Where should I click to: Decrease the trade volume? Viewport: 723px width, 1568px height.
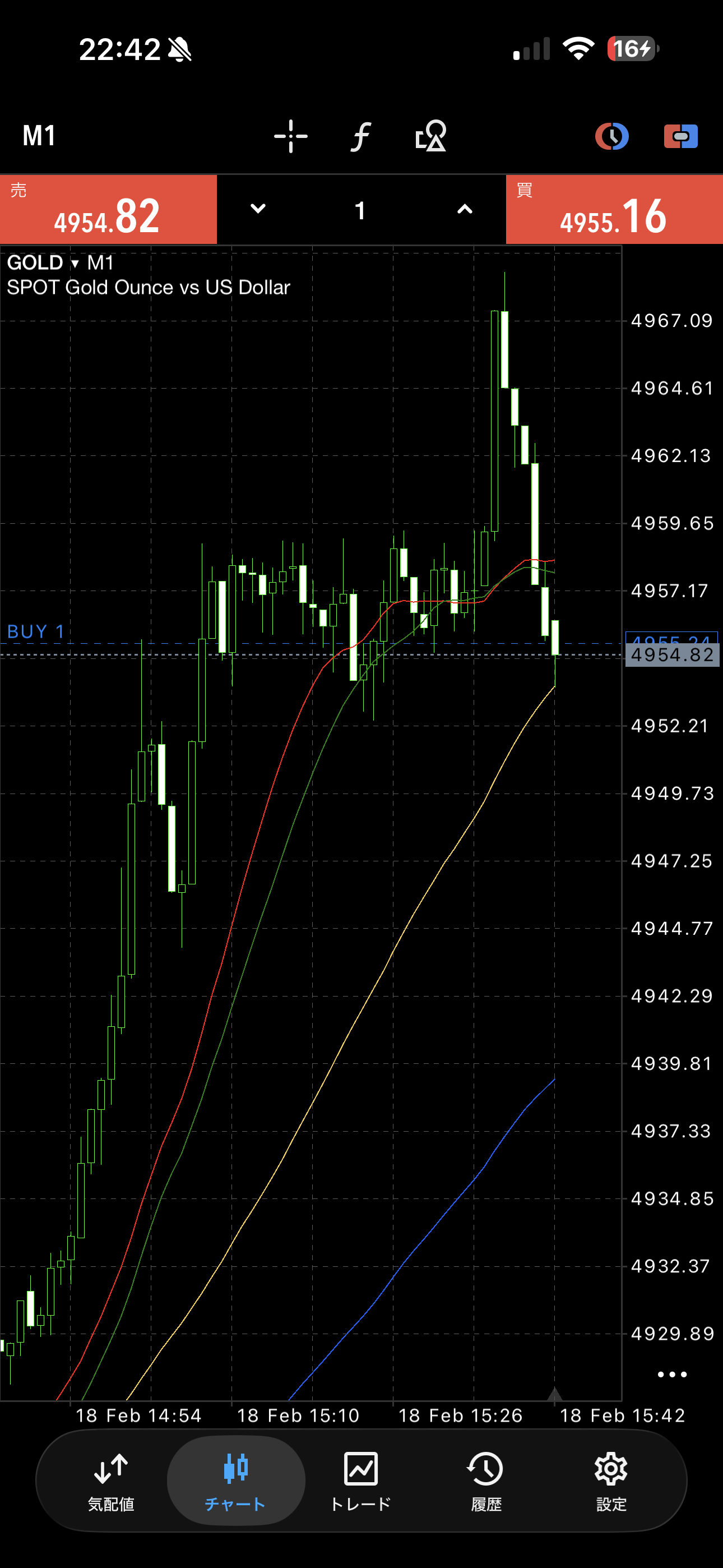(x=258, y=209)
